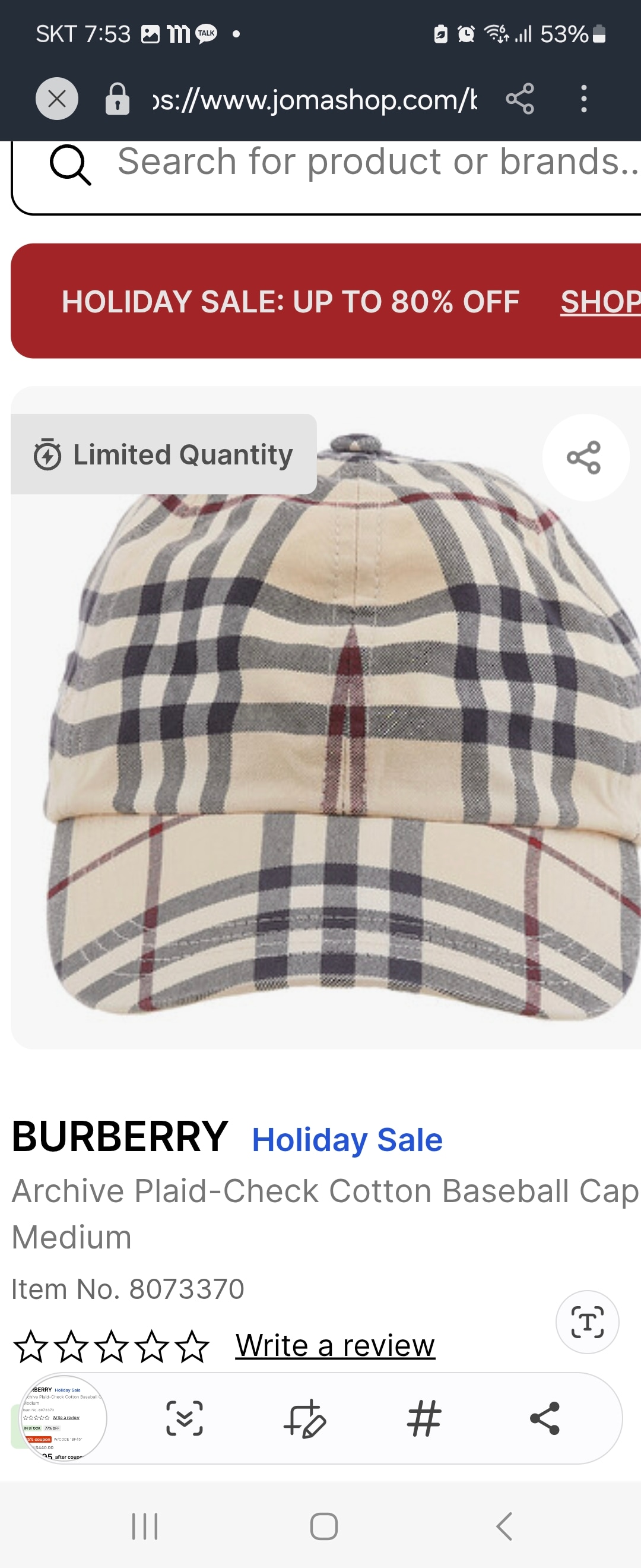The image size is (641, 1568).
Task: Tap the product search field
Action: point(365,163)
